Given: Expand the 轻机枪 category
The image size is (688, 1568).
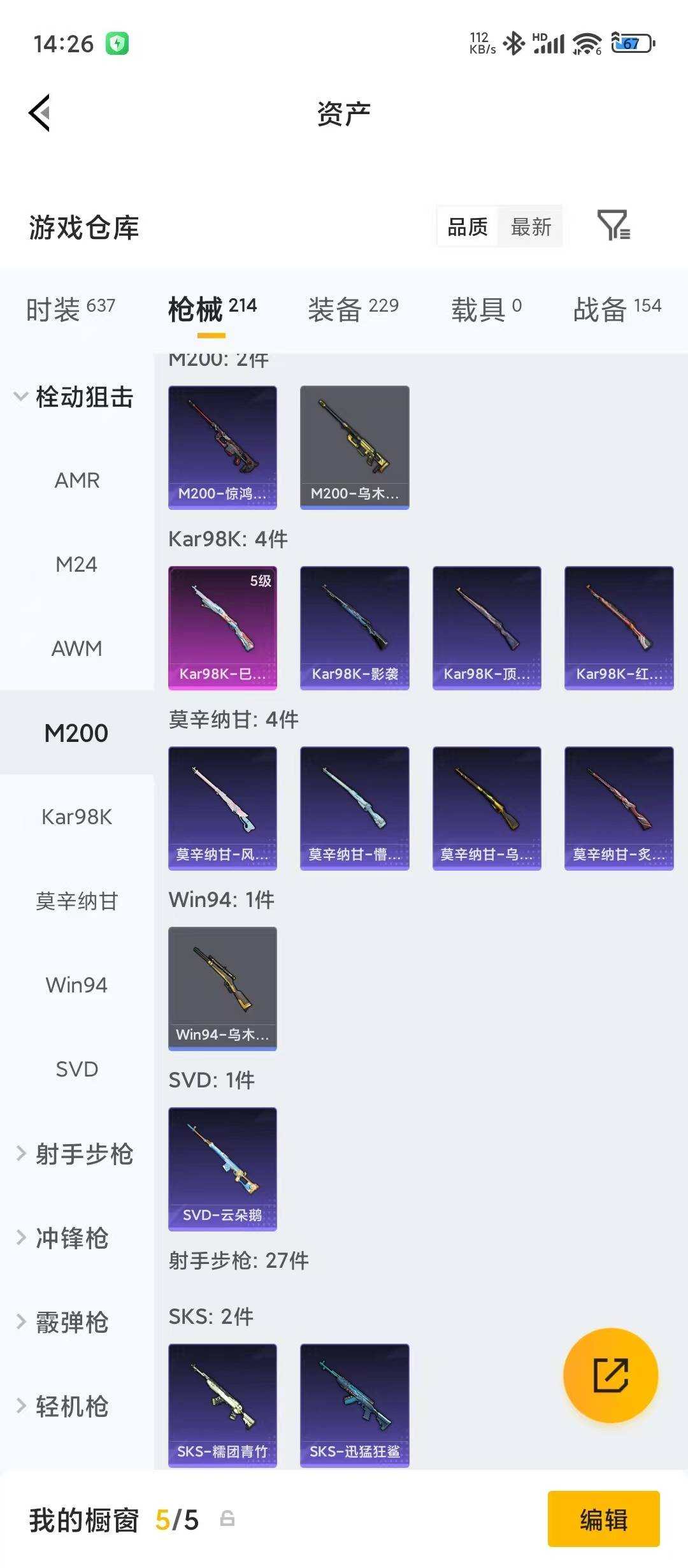Looking at the screenshot, I should [64, 1406].
